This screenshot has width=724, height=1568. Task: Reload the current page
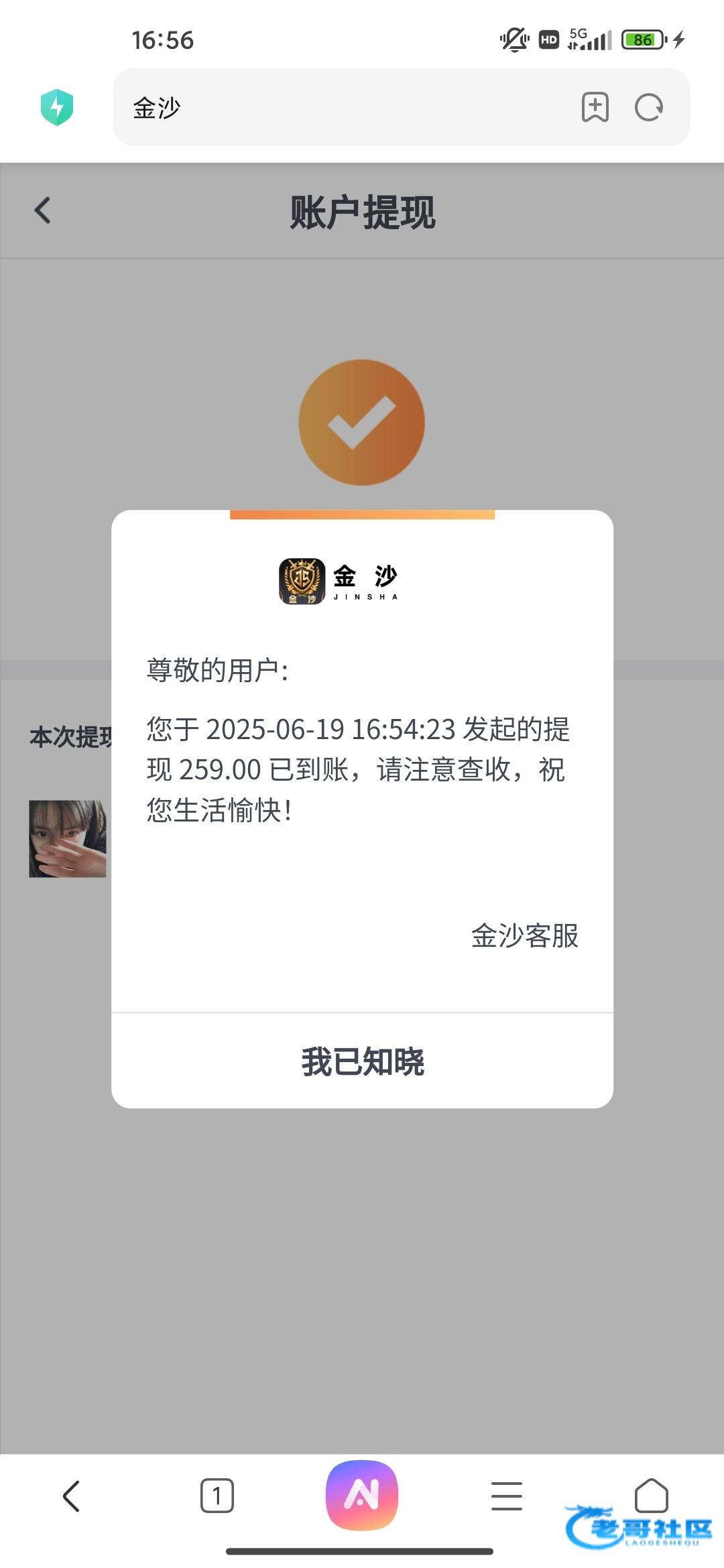point(649,107)
